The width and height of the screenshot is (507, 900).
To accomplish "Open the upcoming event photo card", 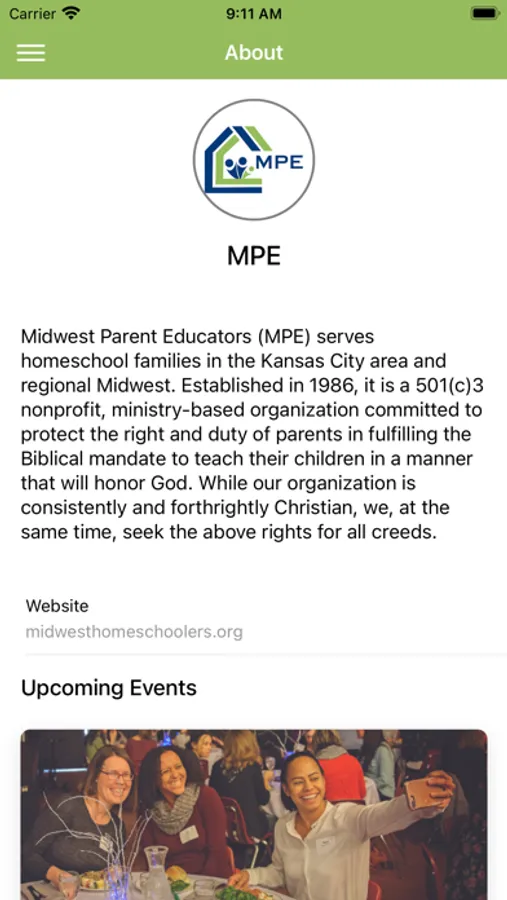I will (x=254, y=814).
